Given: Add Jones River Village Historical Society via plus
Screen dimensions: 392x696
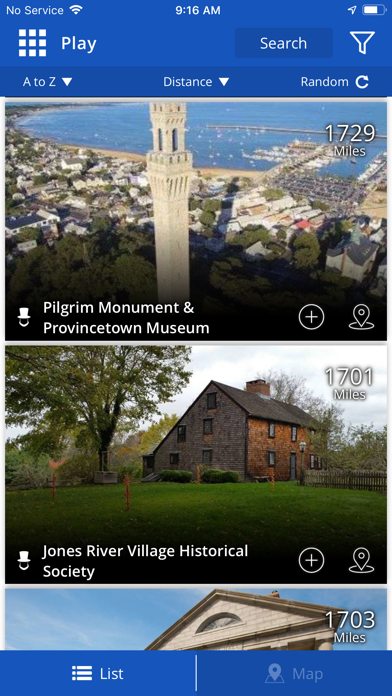Looking at the screenshot, I should click(x=311, y=560).
